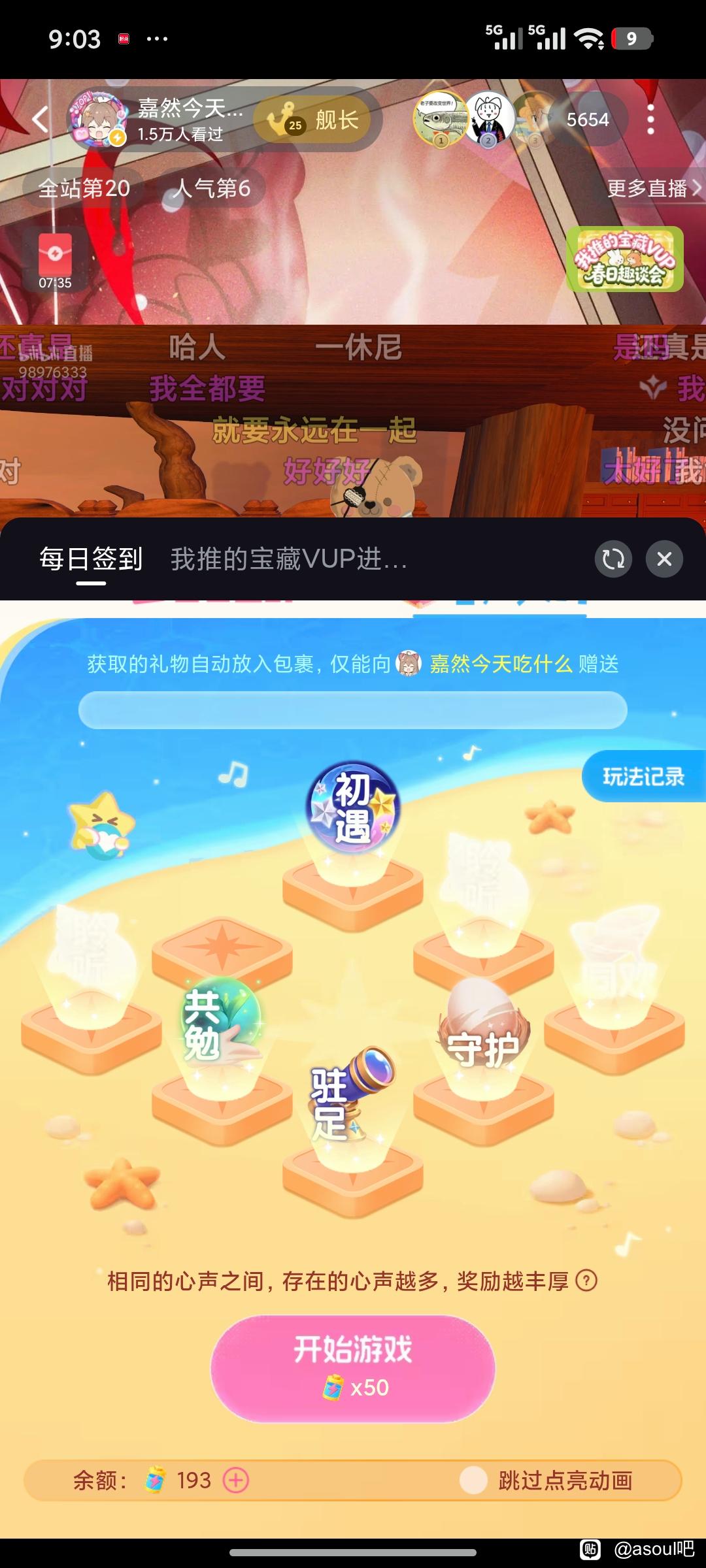Tap the 舰长 guard button
Viewport: 706px width, 1568px height.
coord(312,120)
